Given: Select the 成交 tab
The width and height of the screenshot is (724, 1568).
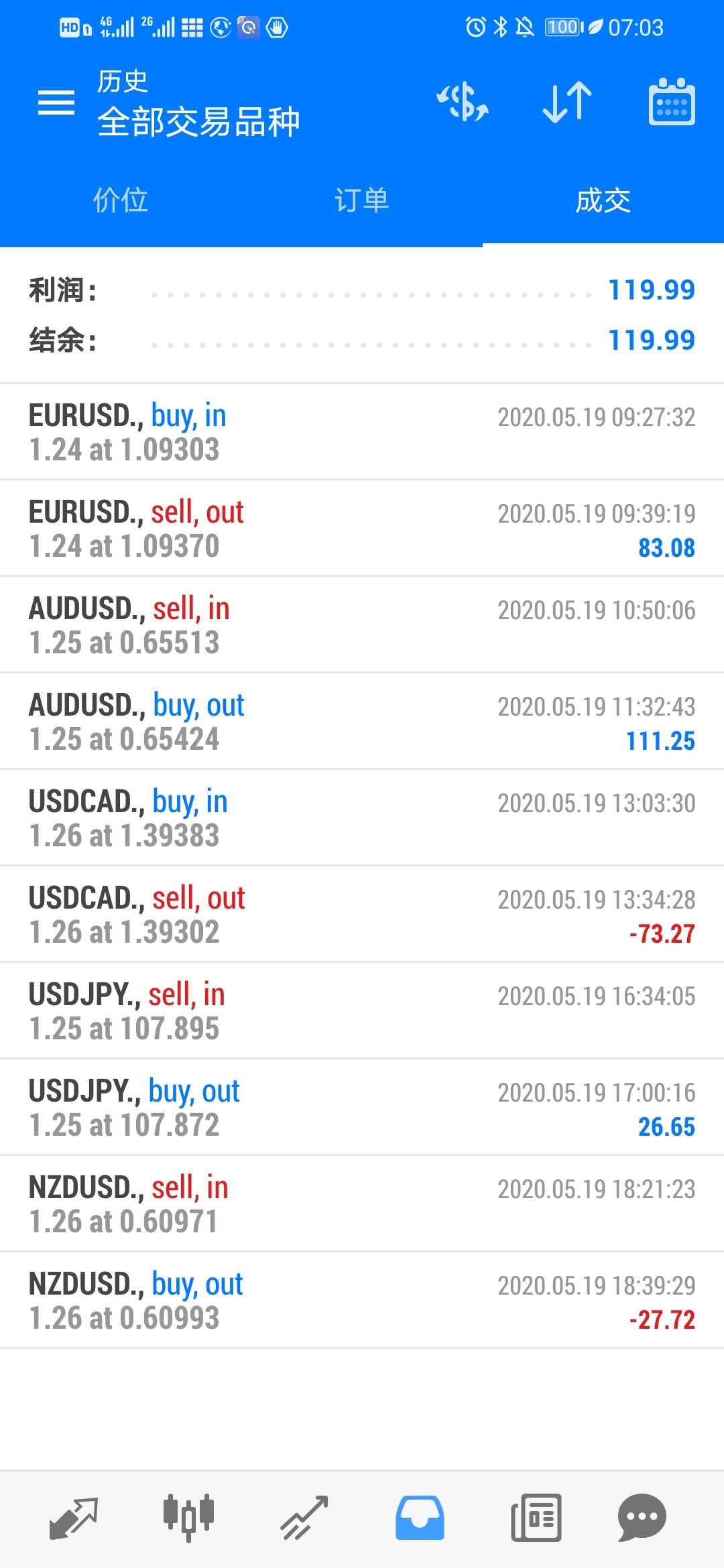Looking at the screenshot, I should (603, 200).
